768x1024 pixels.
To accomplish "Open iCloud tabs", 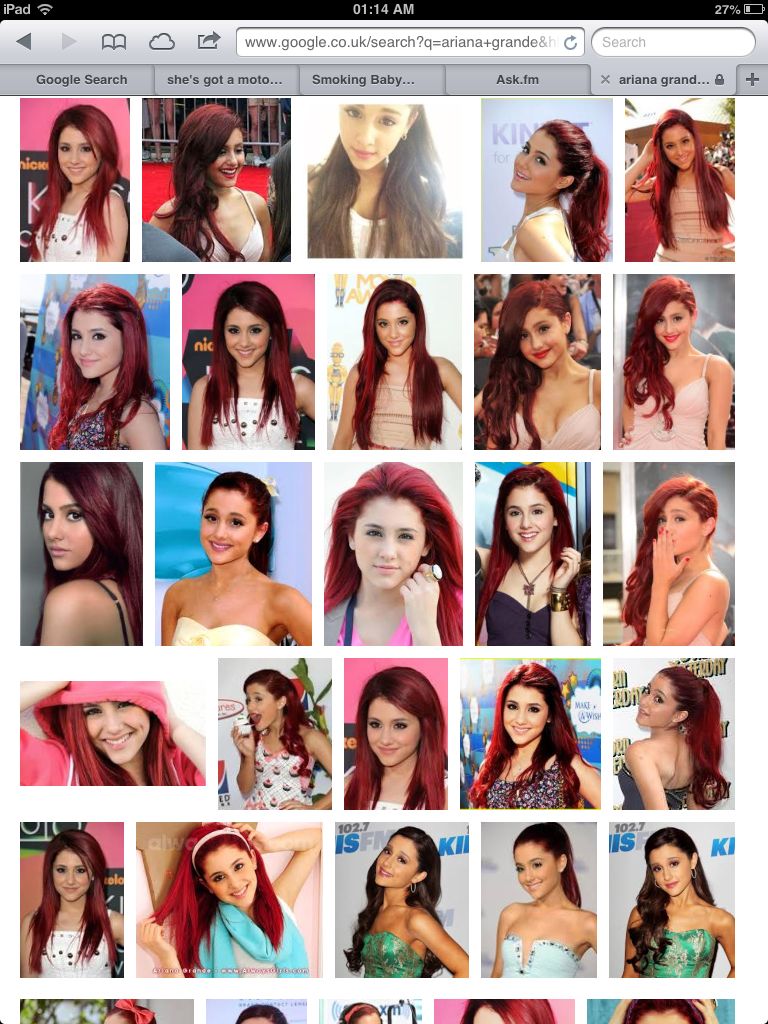I will 161,42.
